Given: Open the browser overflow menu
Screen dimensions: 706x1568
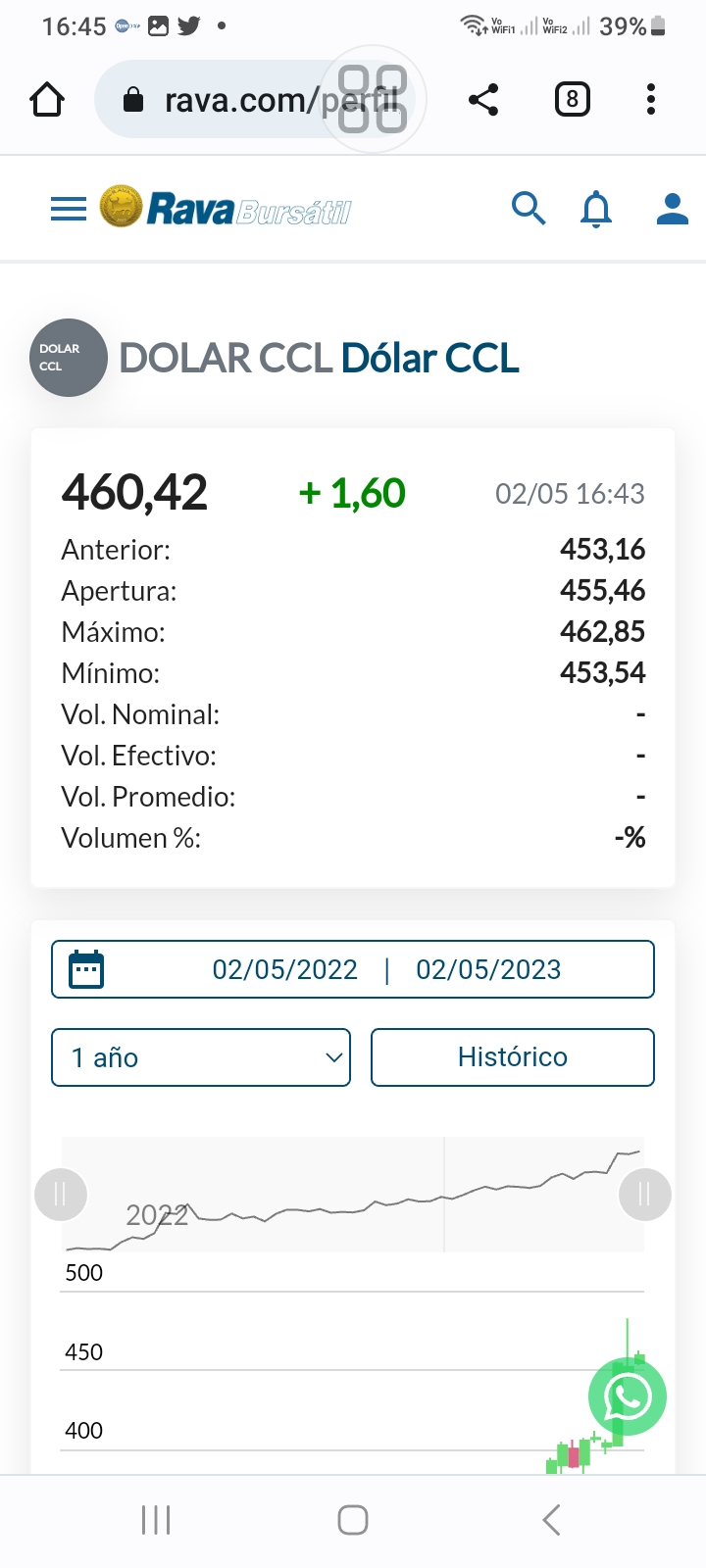Looking at the screenshot, I should 651,100.
